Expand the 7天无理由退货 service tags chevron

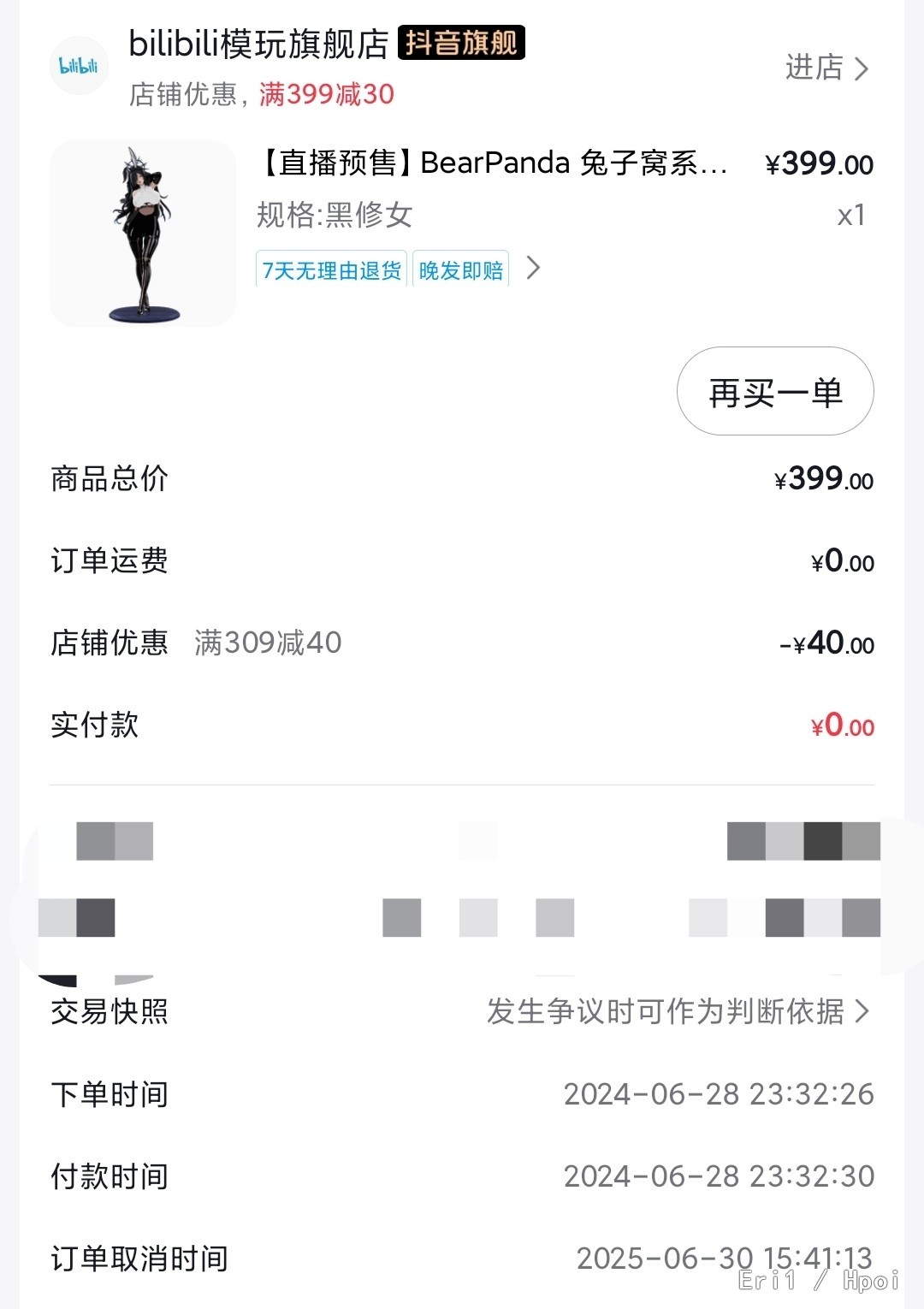point(533,269)
